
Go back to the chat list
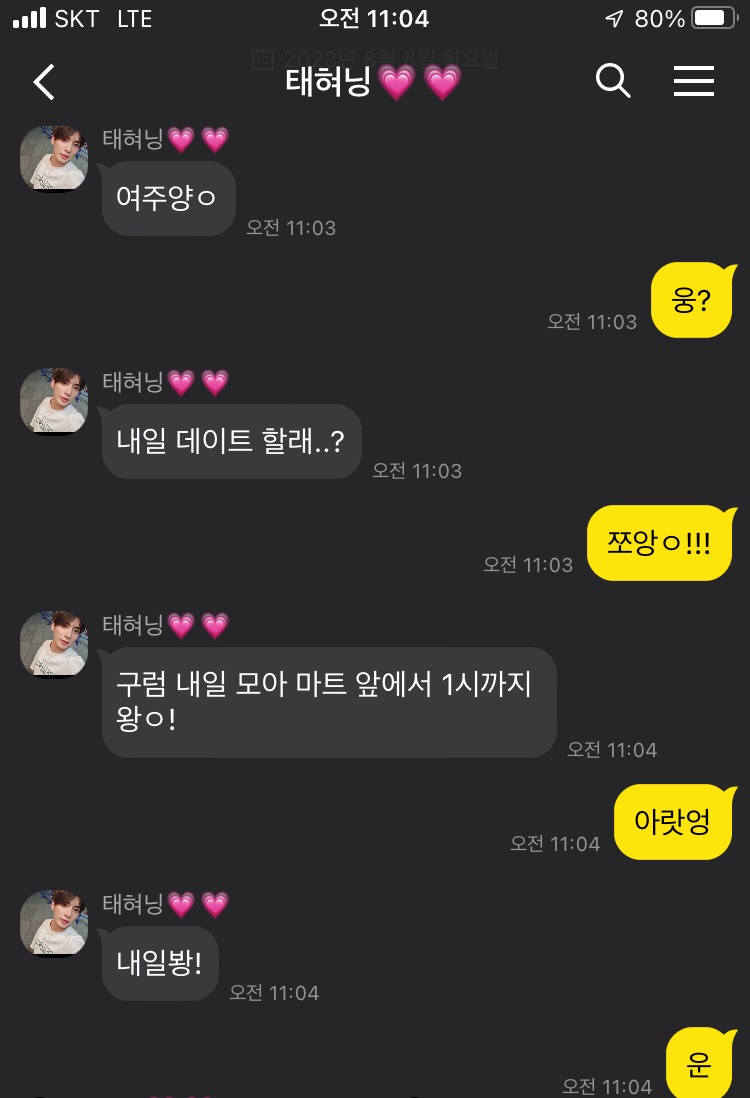click(44, 82)
